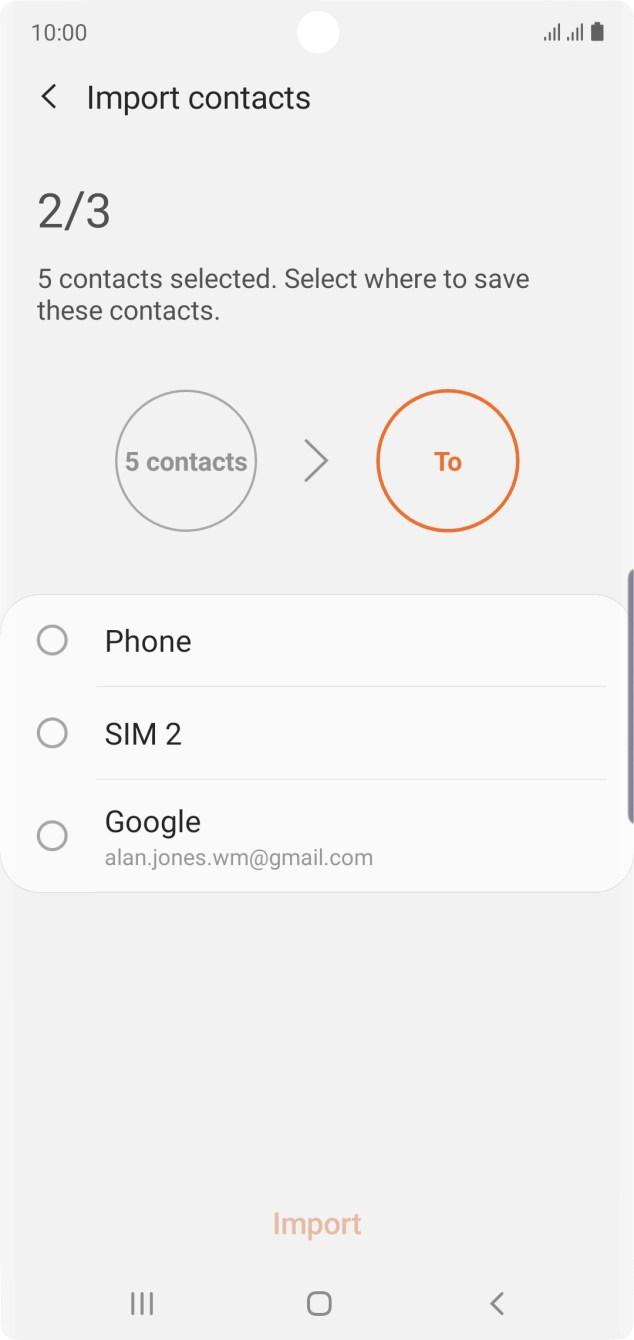Go back from Import contacts
The image size is (634, 1340).
(48, 97)
